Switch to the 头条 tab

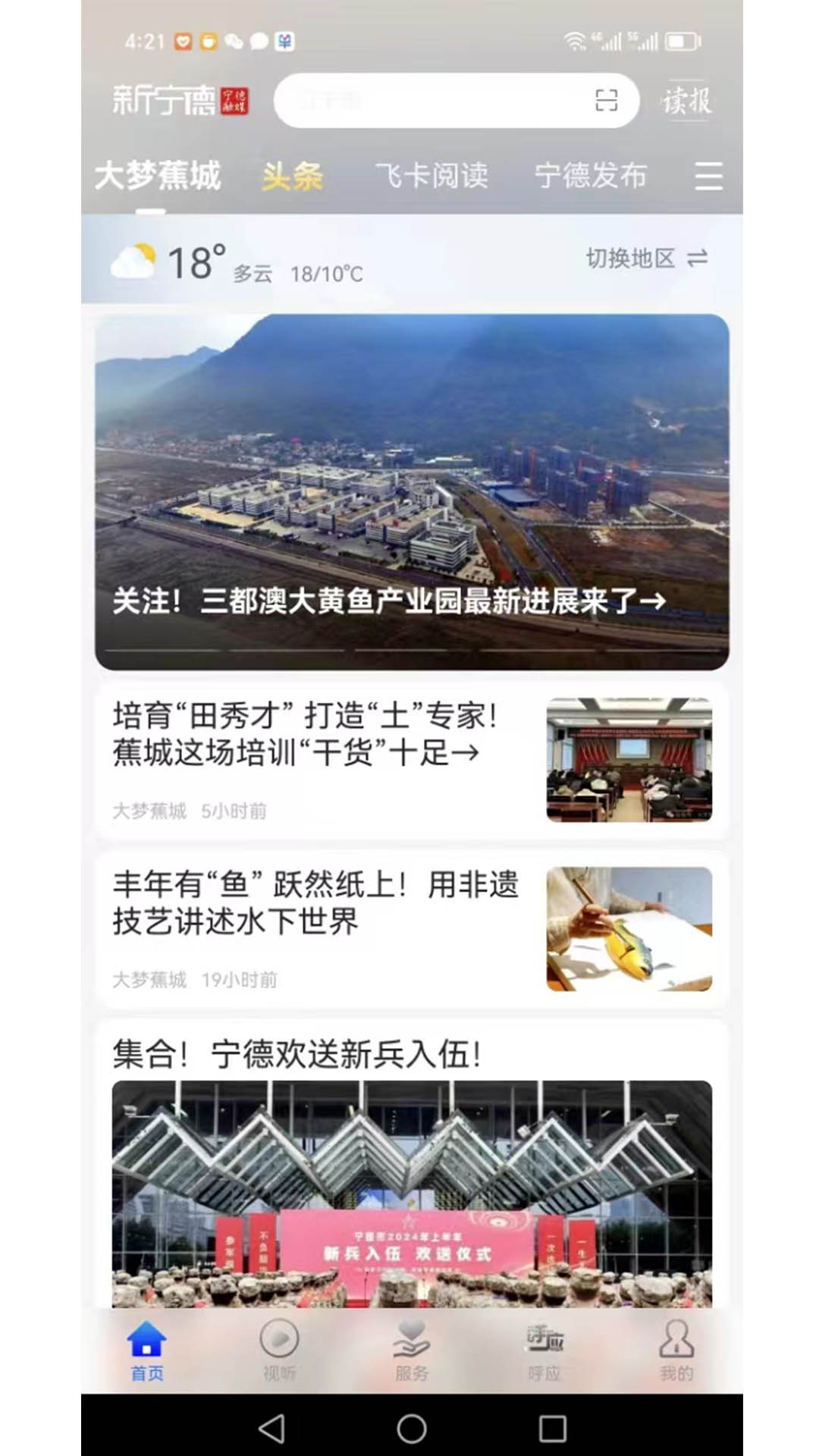coord(293,176)
